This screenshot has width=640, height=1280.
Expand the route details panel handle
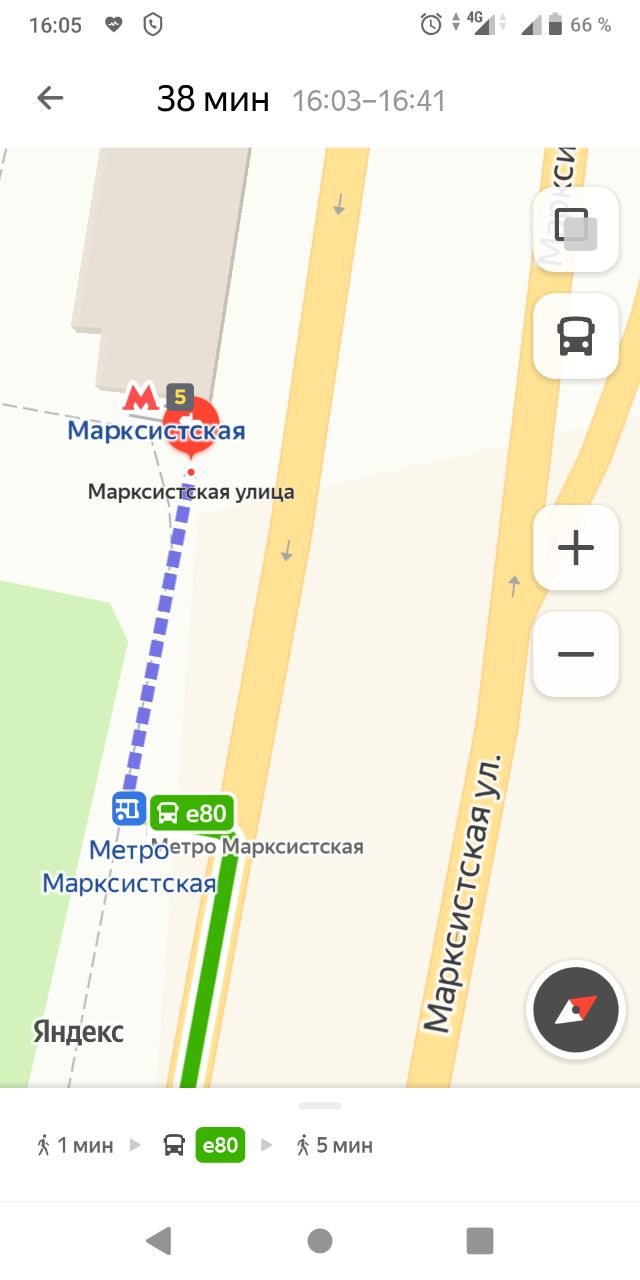(320, 1105)
